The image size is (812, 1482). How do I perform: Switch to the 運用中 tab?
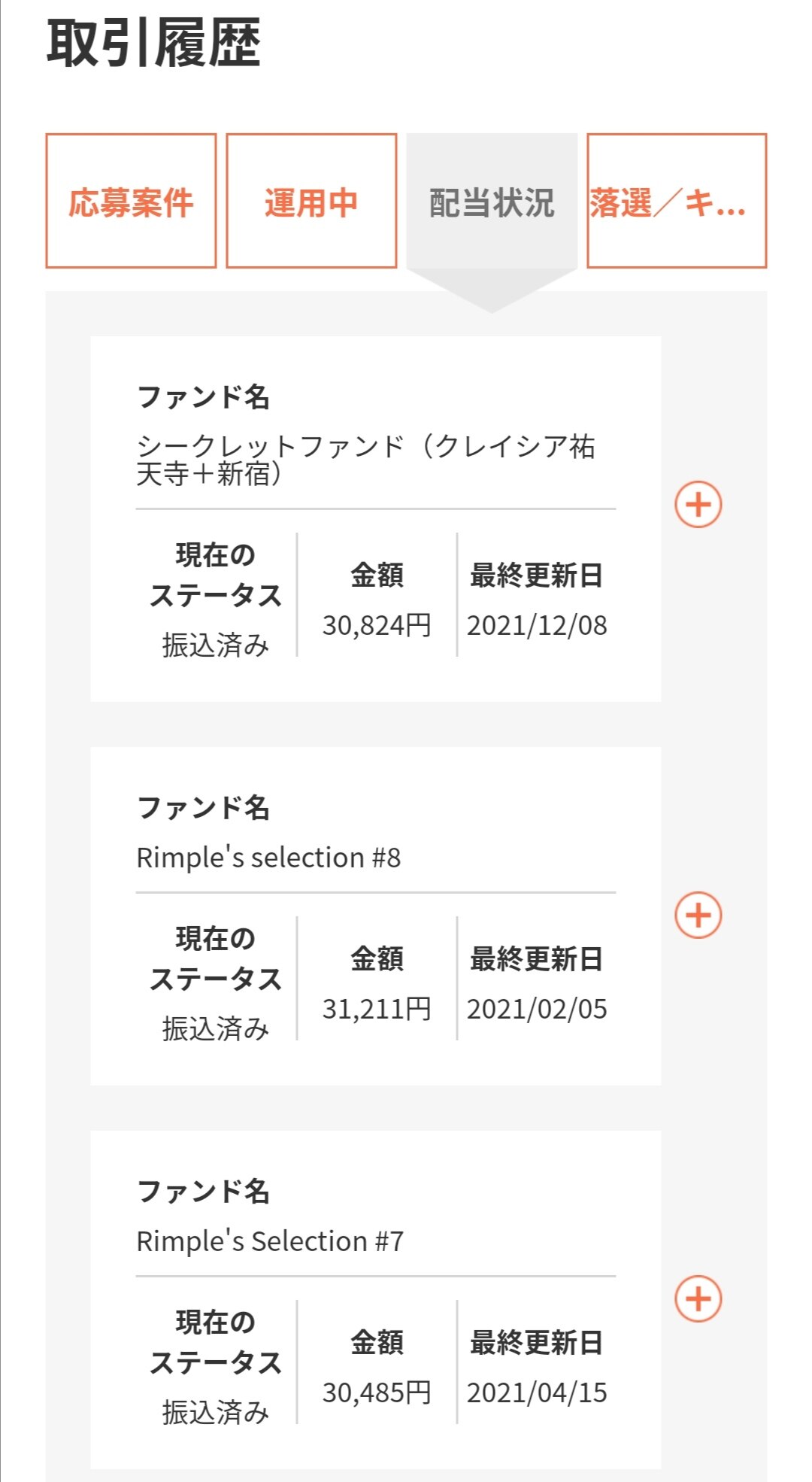tap(311, 201)
